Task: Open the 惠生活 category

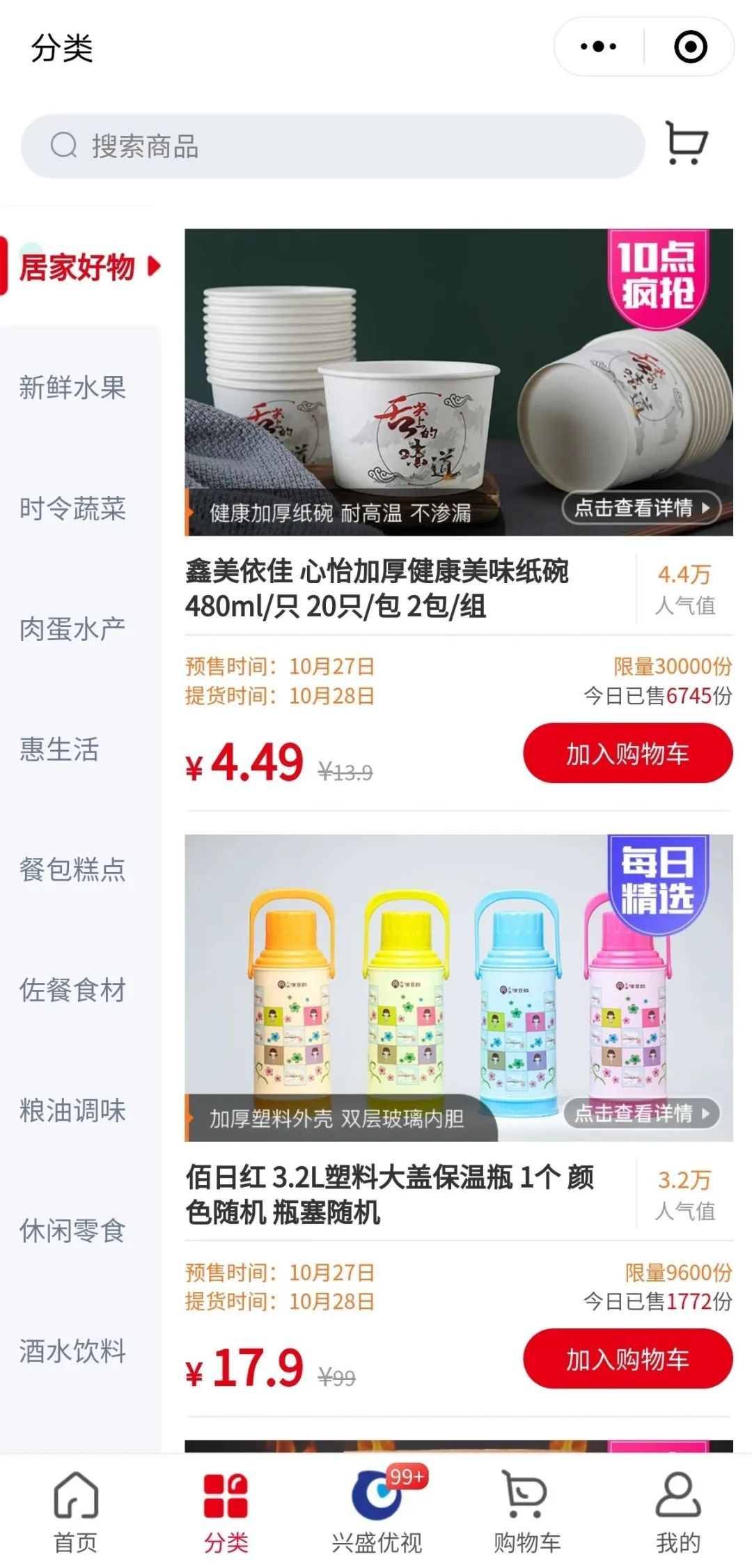Action: coord(60,750)
